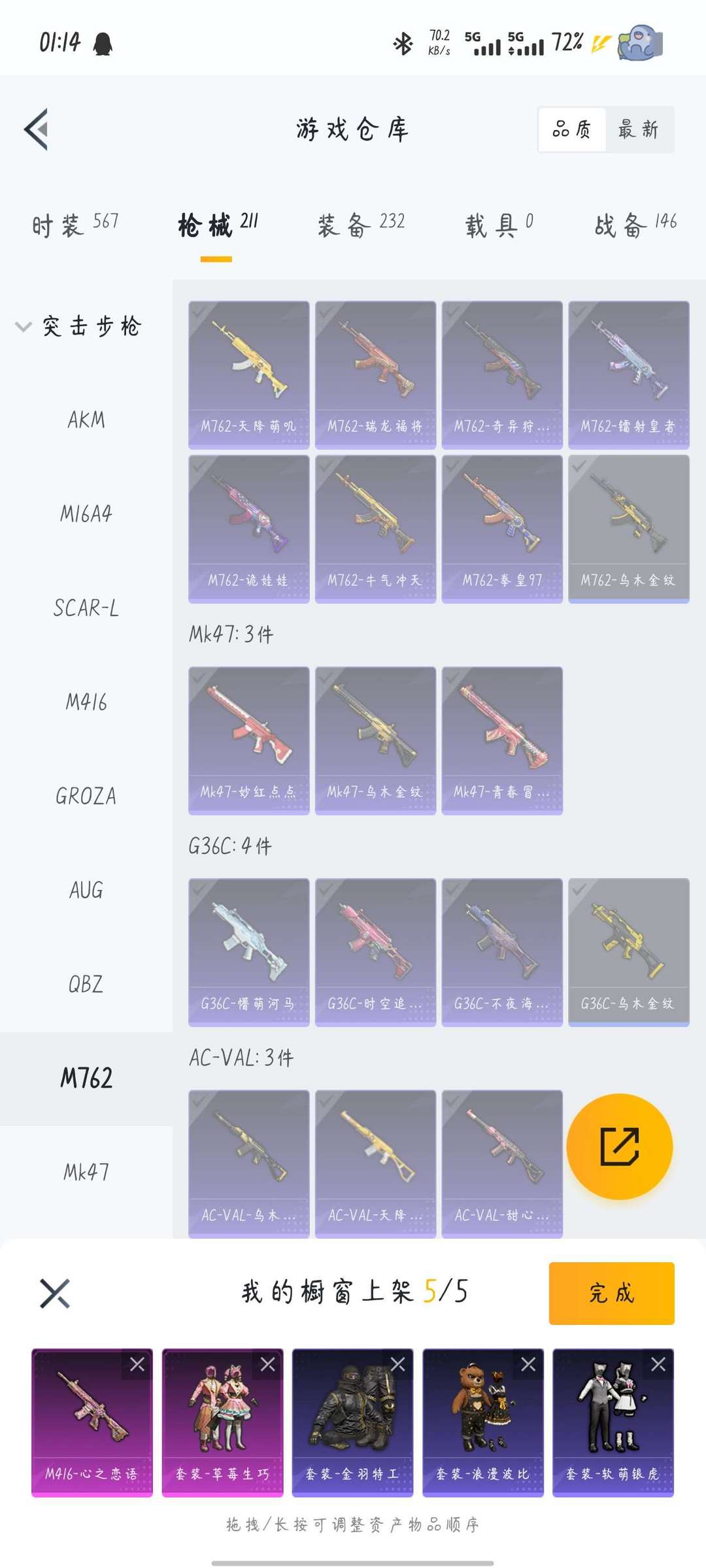Select GROZA in the side list
The image size is (706, 1568).
(86, 796)
